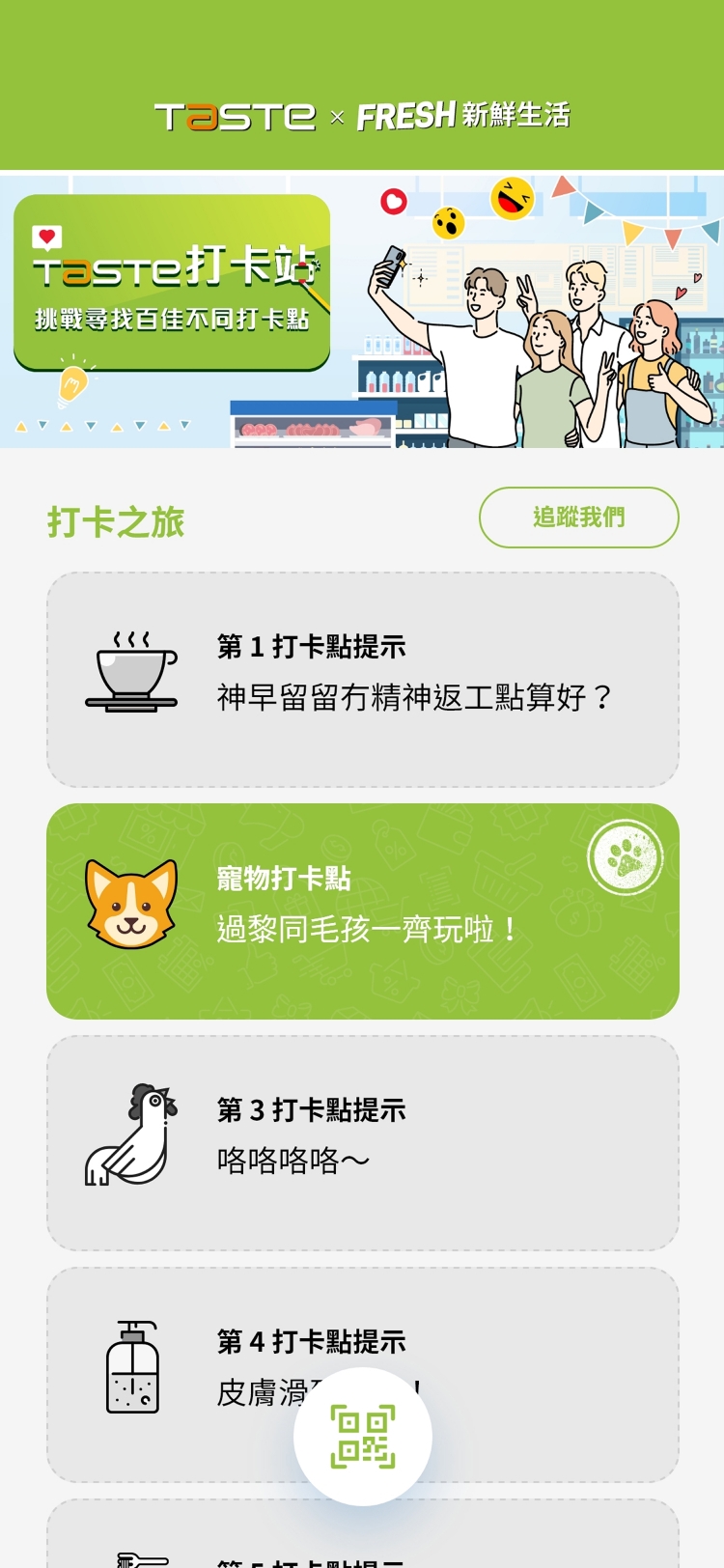The height and width of the screenshot is (1568, 724).
Task: Tap the 追蹤我們 follow button
Action: (x=578, y=518)
